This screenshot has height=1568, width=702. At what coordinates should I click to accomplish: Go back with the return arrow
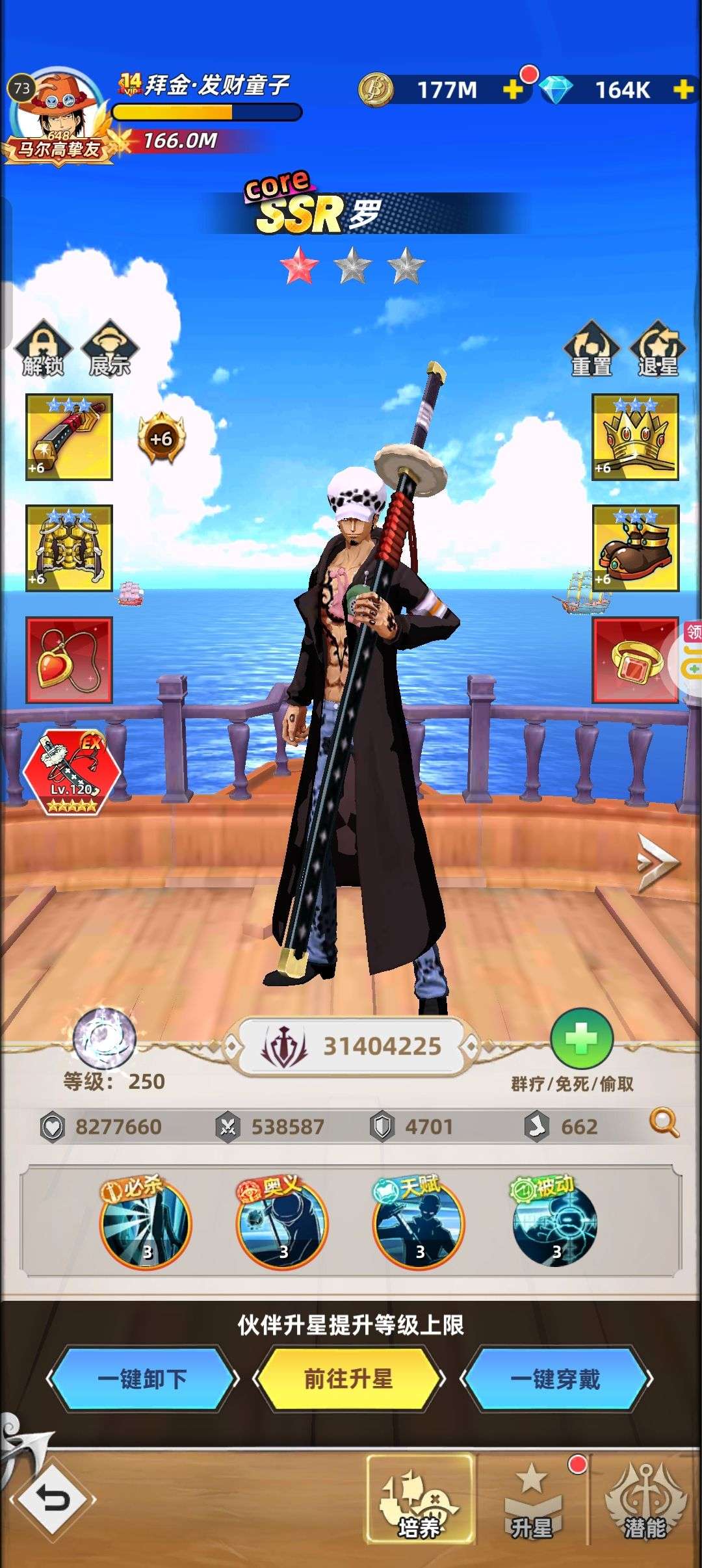click(x=53, y=1499)
